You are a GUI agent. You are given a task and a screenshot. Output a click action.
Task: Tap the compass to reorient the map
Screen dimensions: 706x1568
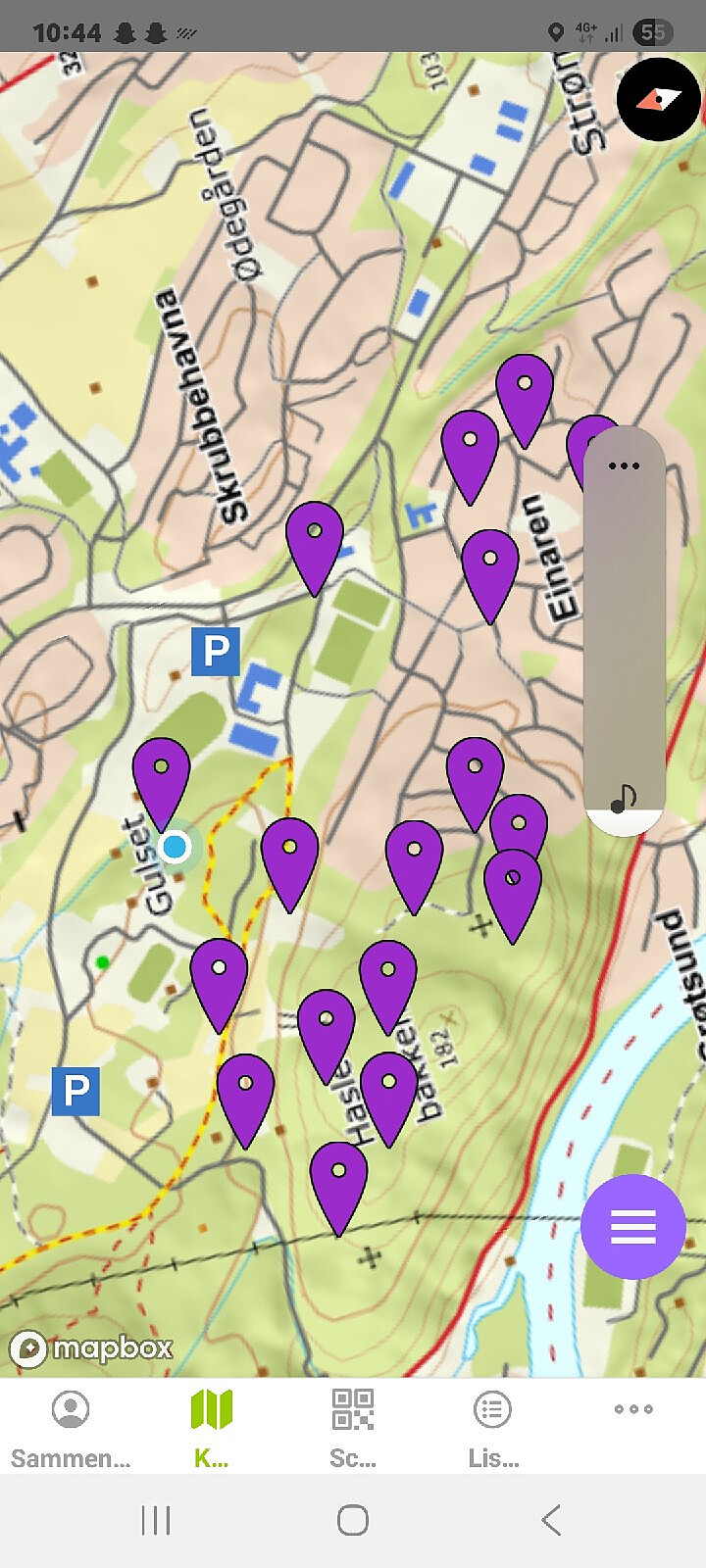click(658, 99)
